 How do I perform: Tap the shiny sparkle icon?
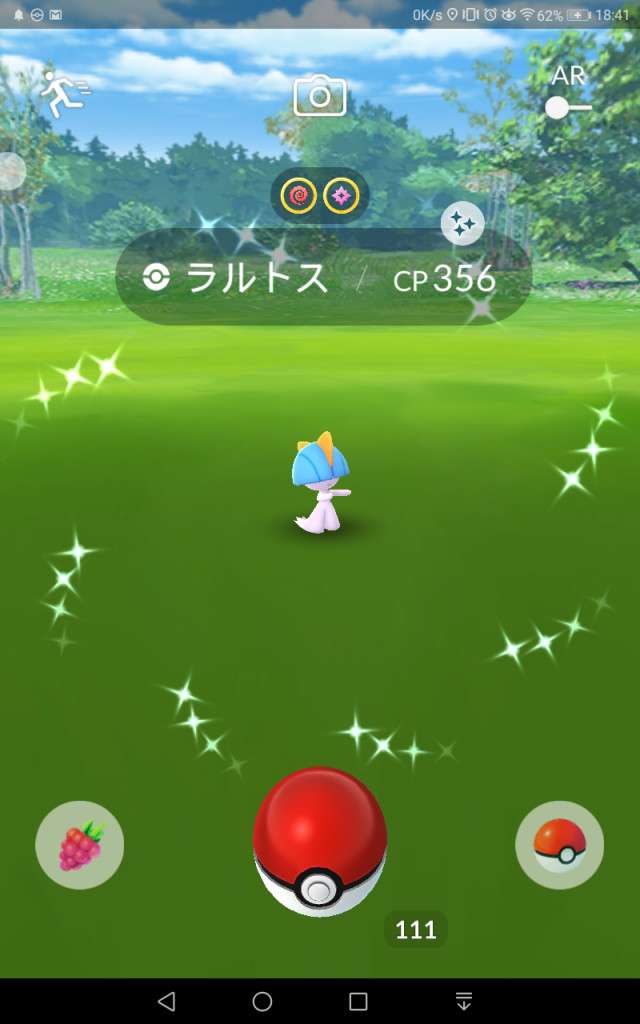click(462, 225)
